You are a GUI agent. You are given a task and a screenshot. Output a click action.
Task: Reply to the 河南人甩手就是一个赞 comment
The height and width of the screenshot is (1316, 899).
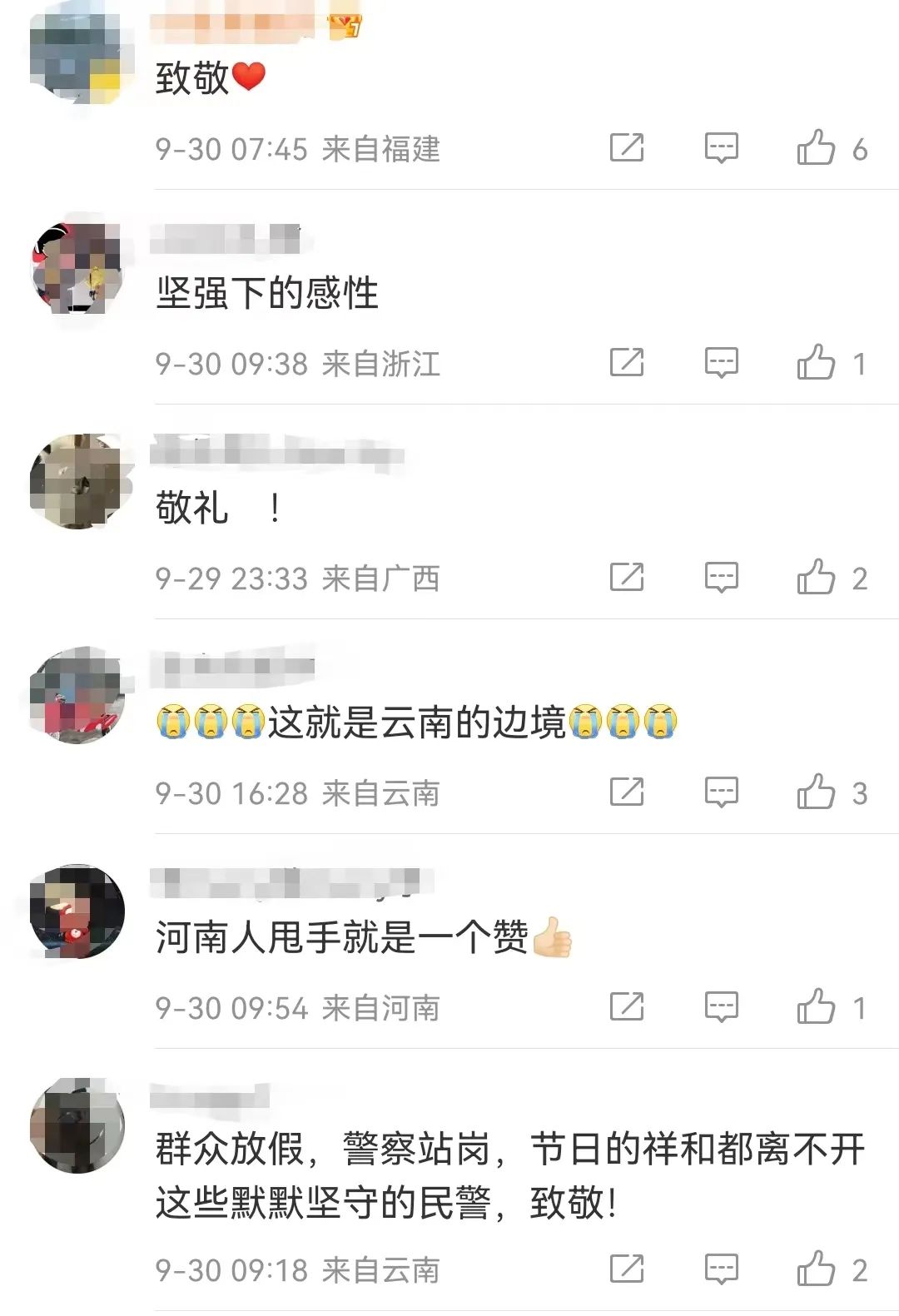click(x=721, y=1007)
